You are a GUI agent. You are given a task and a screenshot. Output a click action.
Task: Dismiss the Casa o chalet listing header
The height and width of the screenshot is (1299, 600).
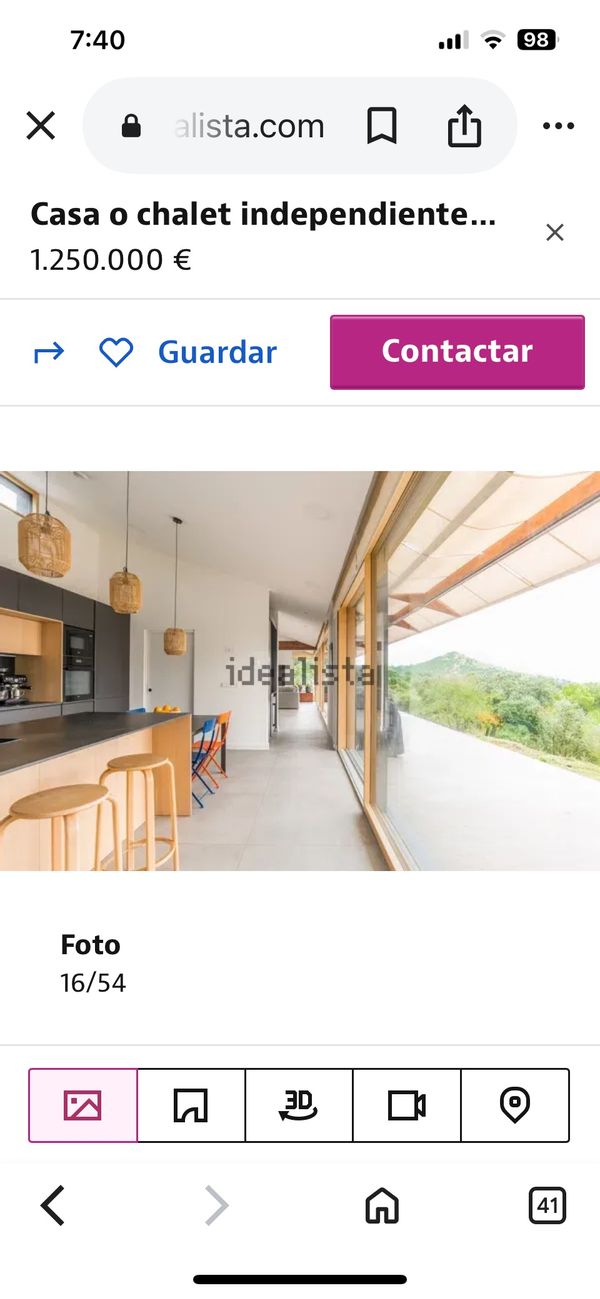555,233
